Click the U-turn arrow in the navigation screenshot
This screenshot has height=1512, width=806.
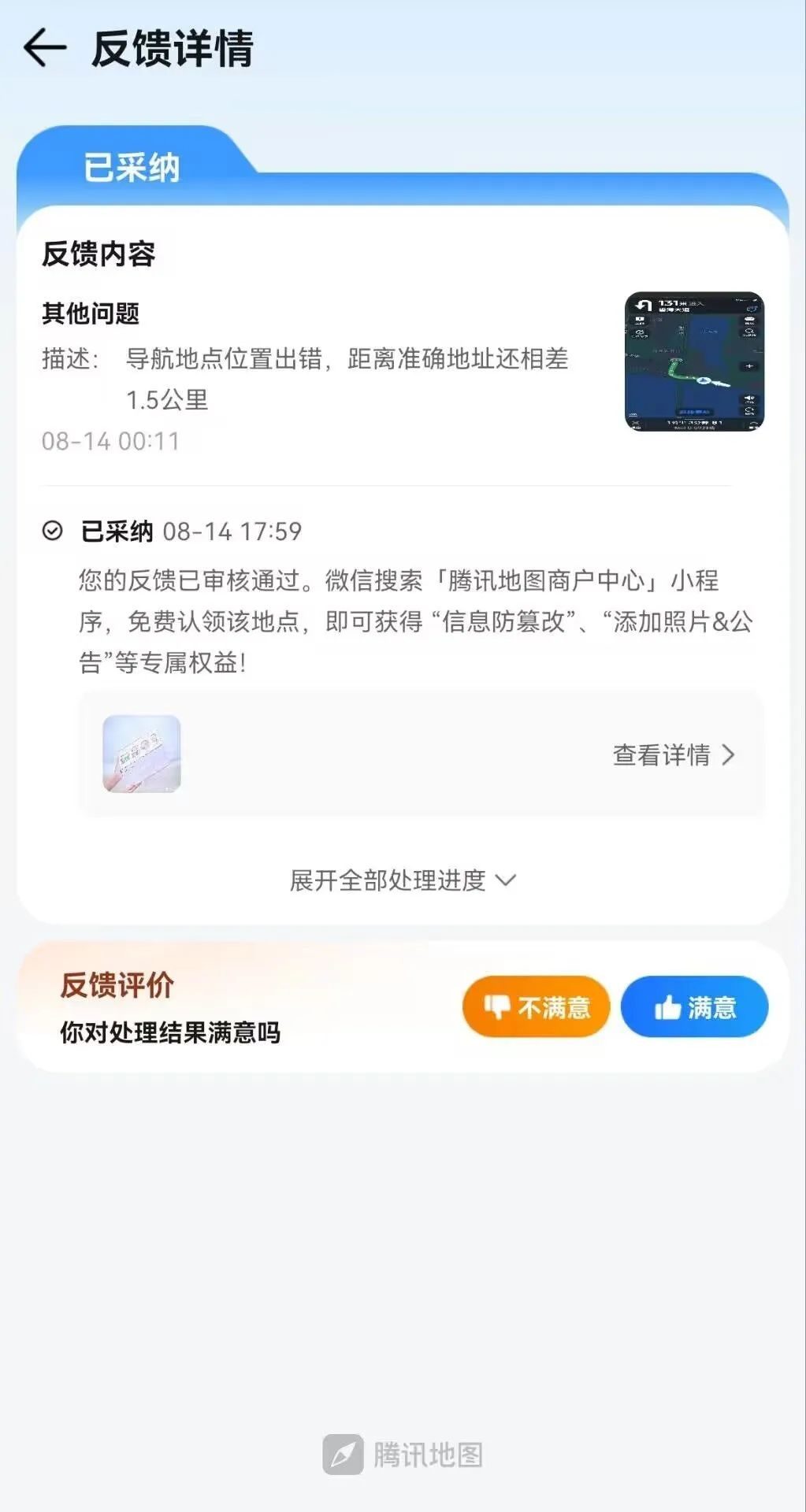point(644,305)
